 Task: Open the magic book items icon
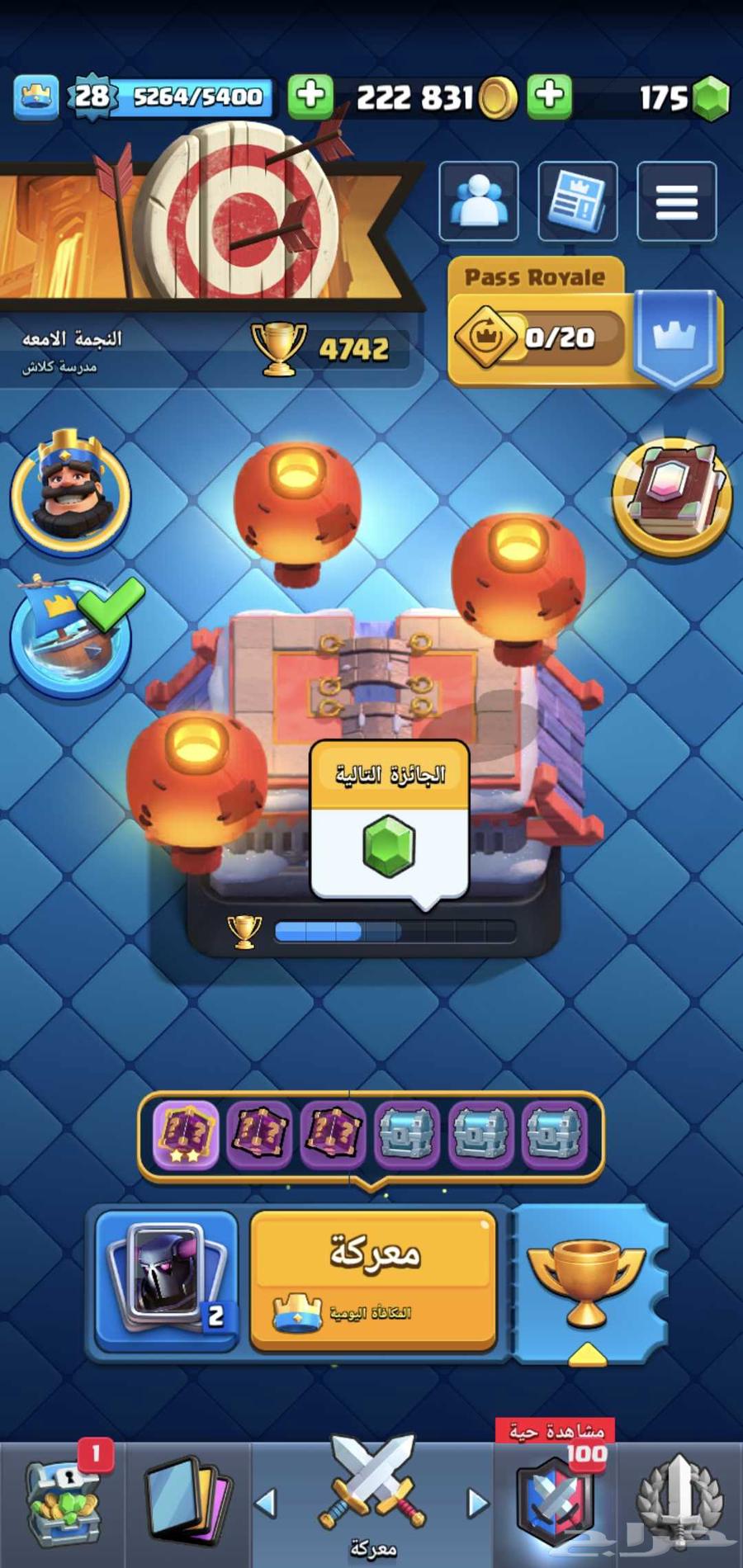[672, 495]
